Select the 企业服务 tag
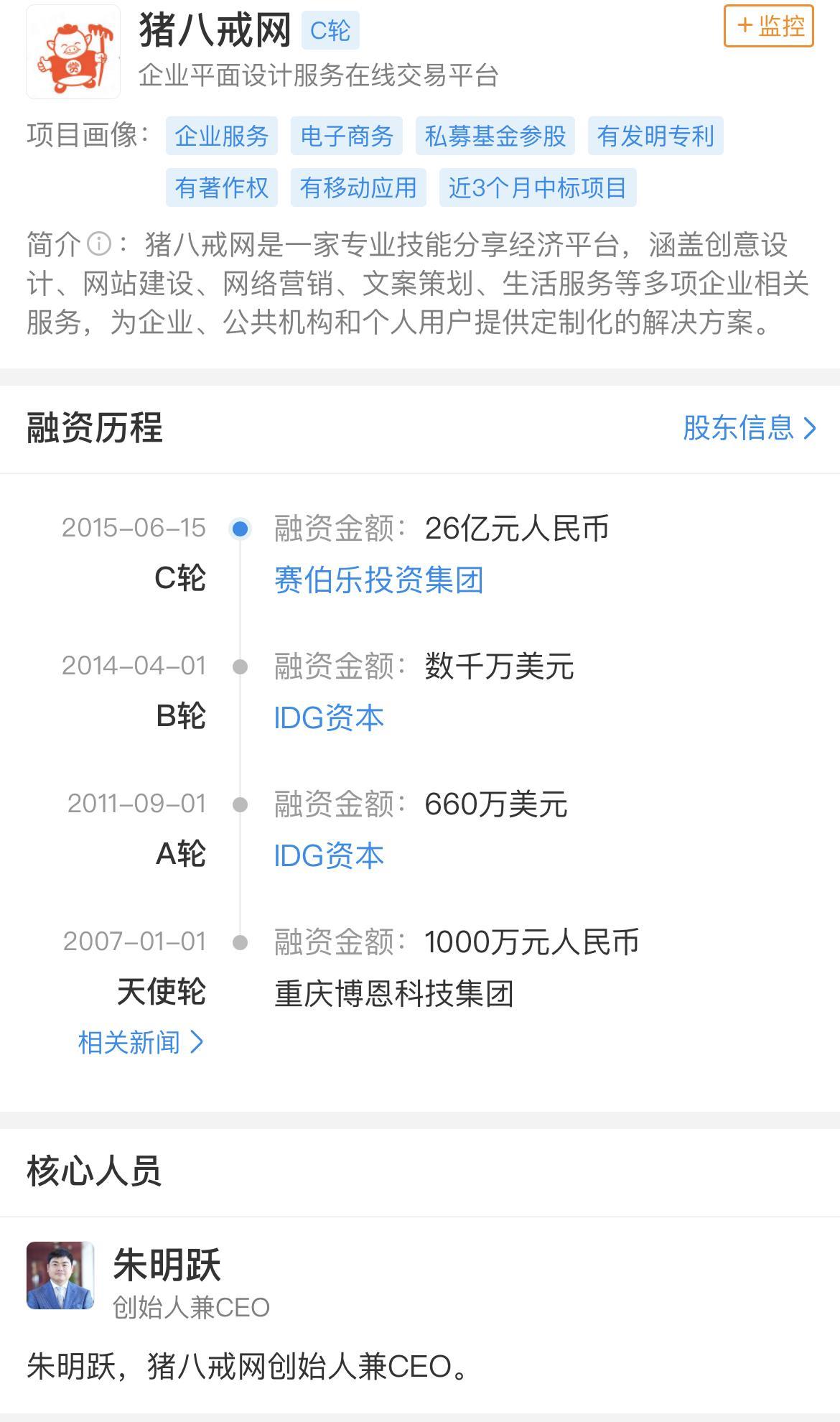840x1422 pixels. 221,136
